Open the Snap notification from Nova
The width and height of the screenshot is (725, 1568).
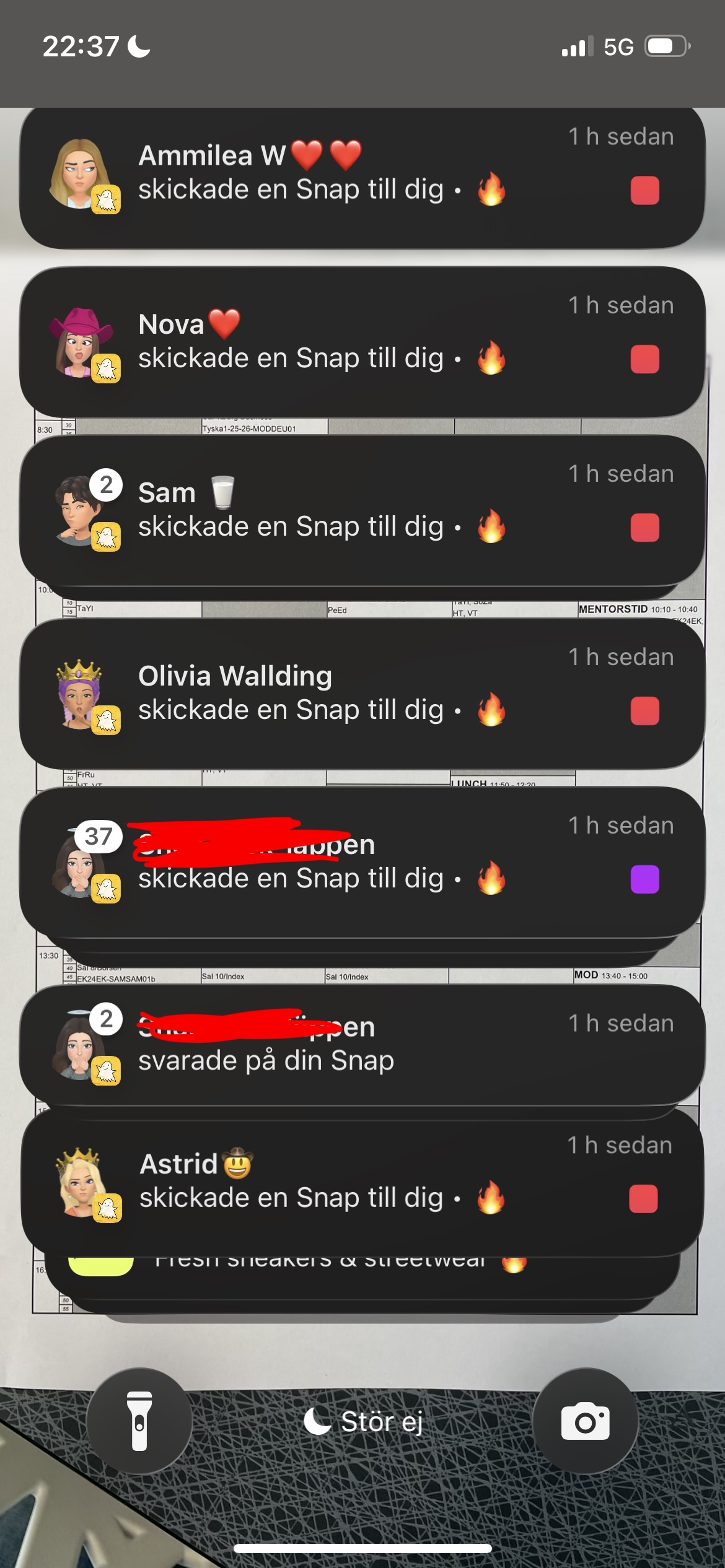tap(362, 342)
